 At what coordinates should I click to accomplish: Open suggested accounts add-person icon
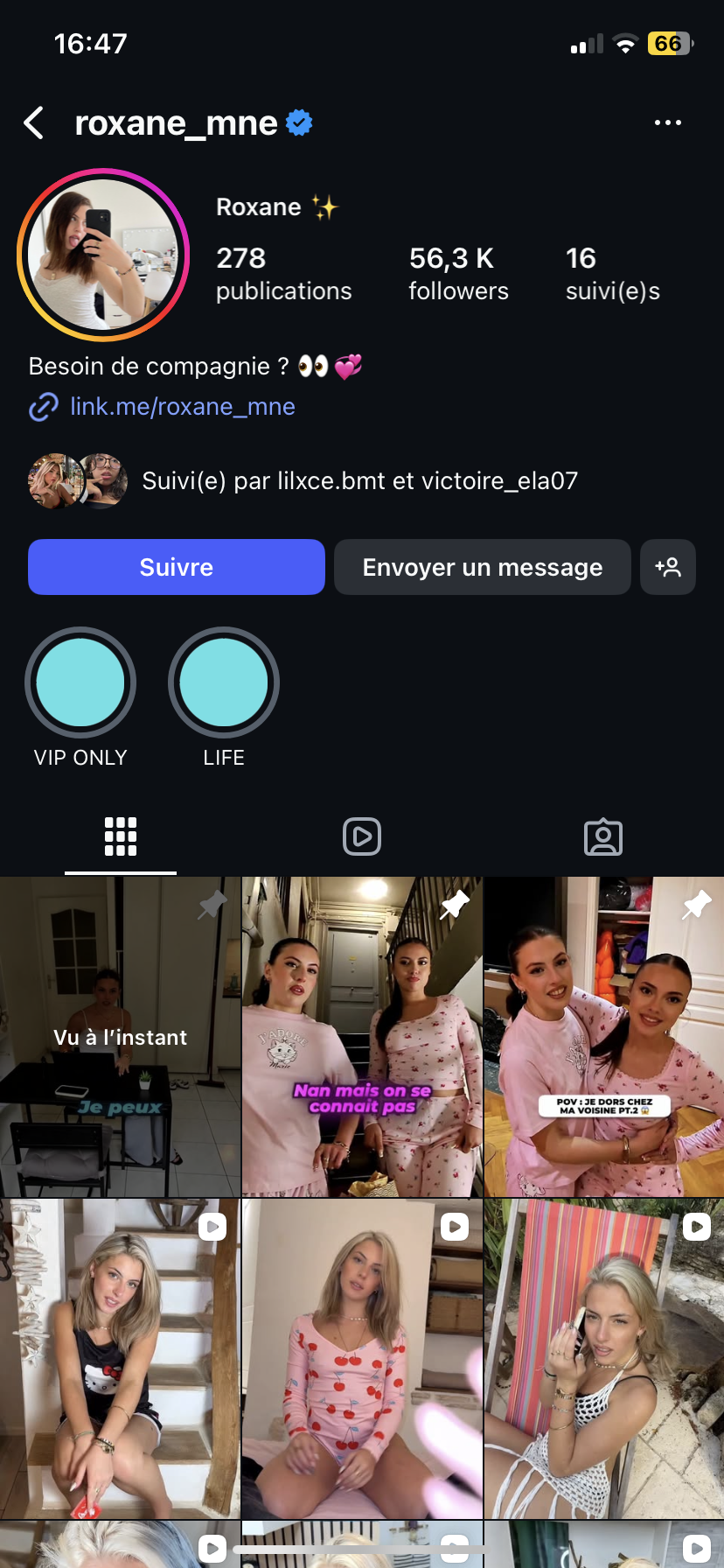[667, 567]
